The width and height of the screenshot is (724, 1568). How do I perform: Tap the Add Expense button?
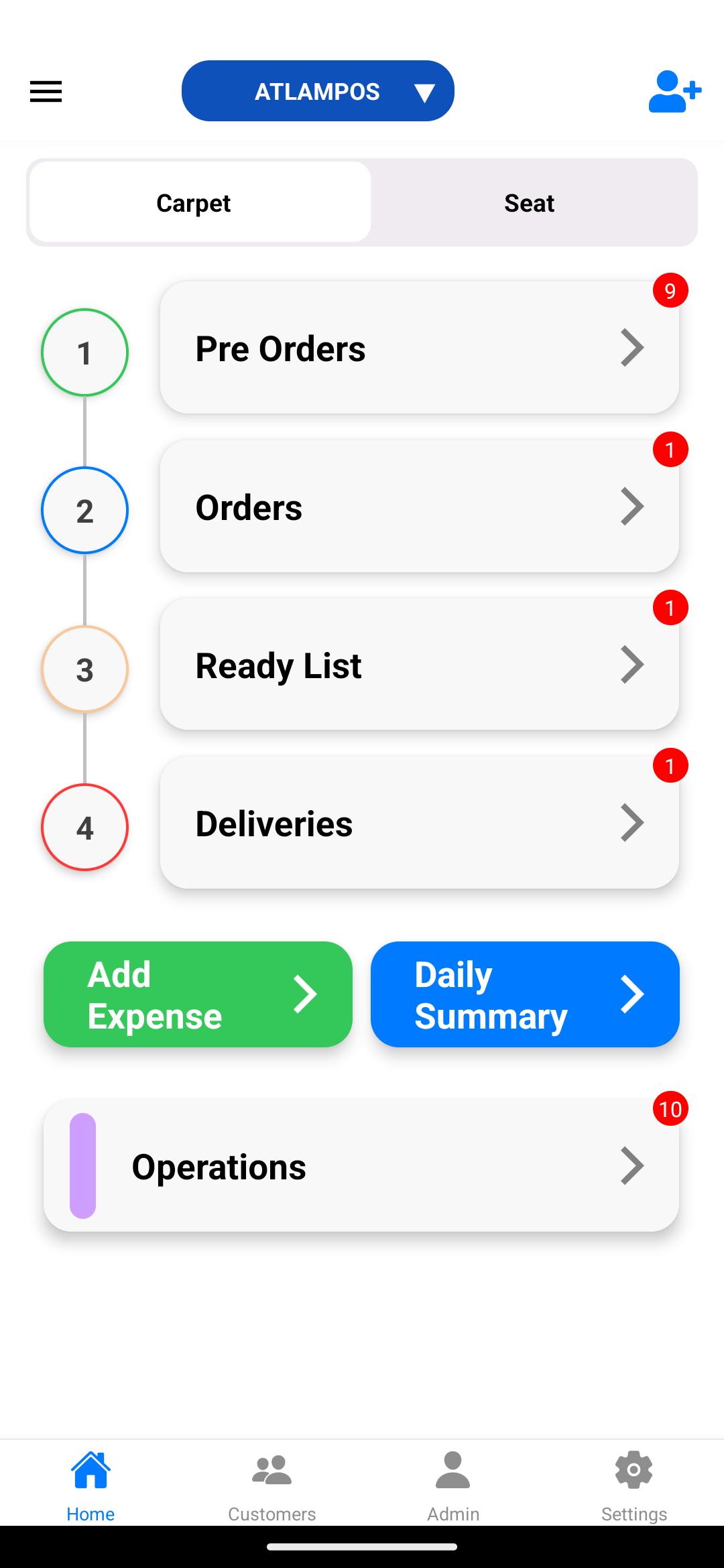198,994
